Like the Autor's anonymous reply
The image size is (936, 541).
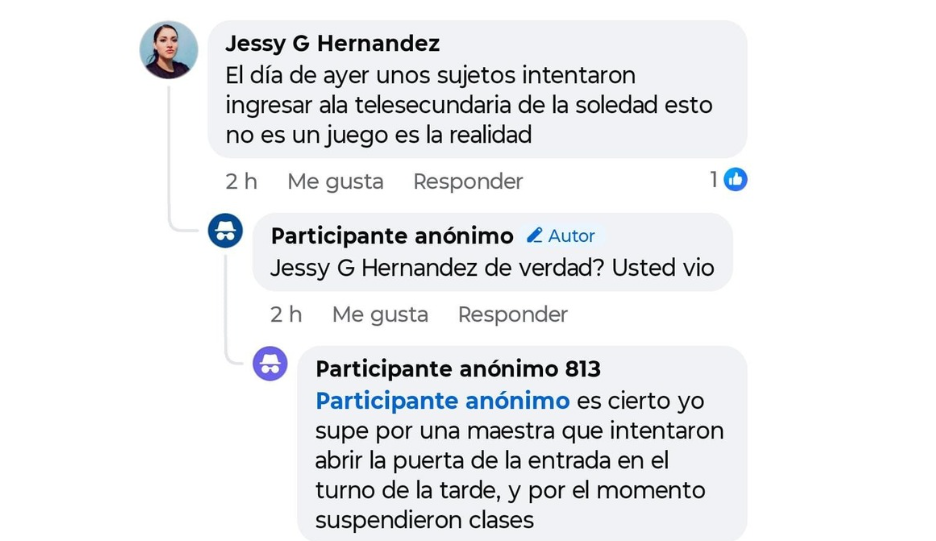[x=380, y=315]
